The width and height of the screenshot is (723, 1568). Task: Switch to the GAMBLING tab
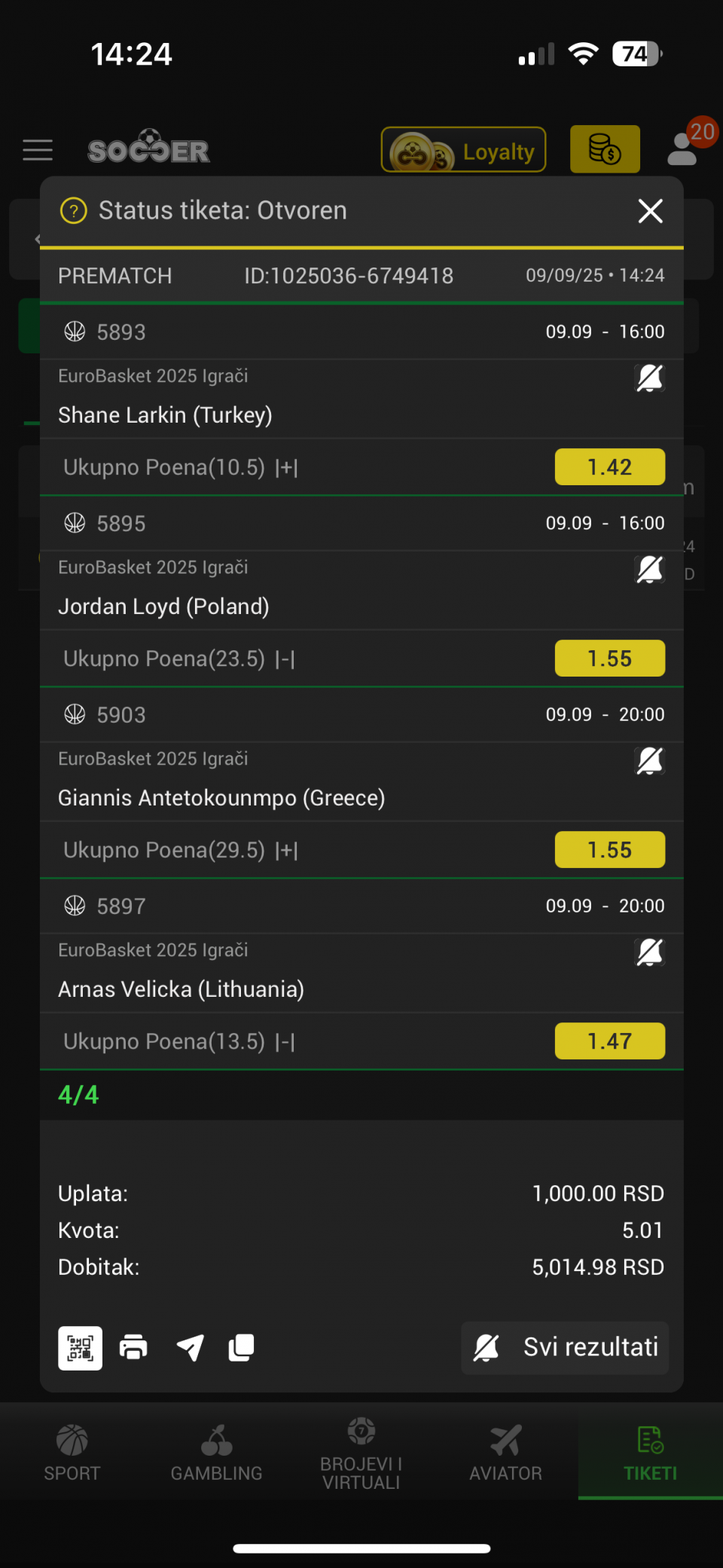tap(216, 1453)
